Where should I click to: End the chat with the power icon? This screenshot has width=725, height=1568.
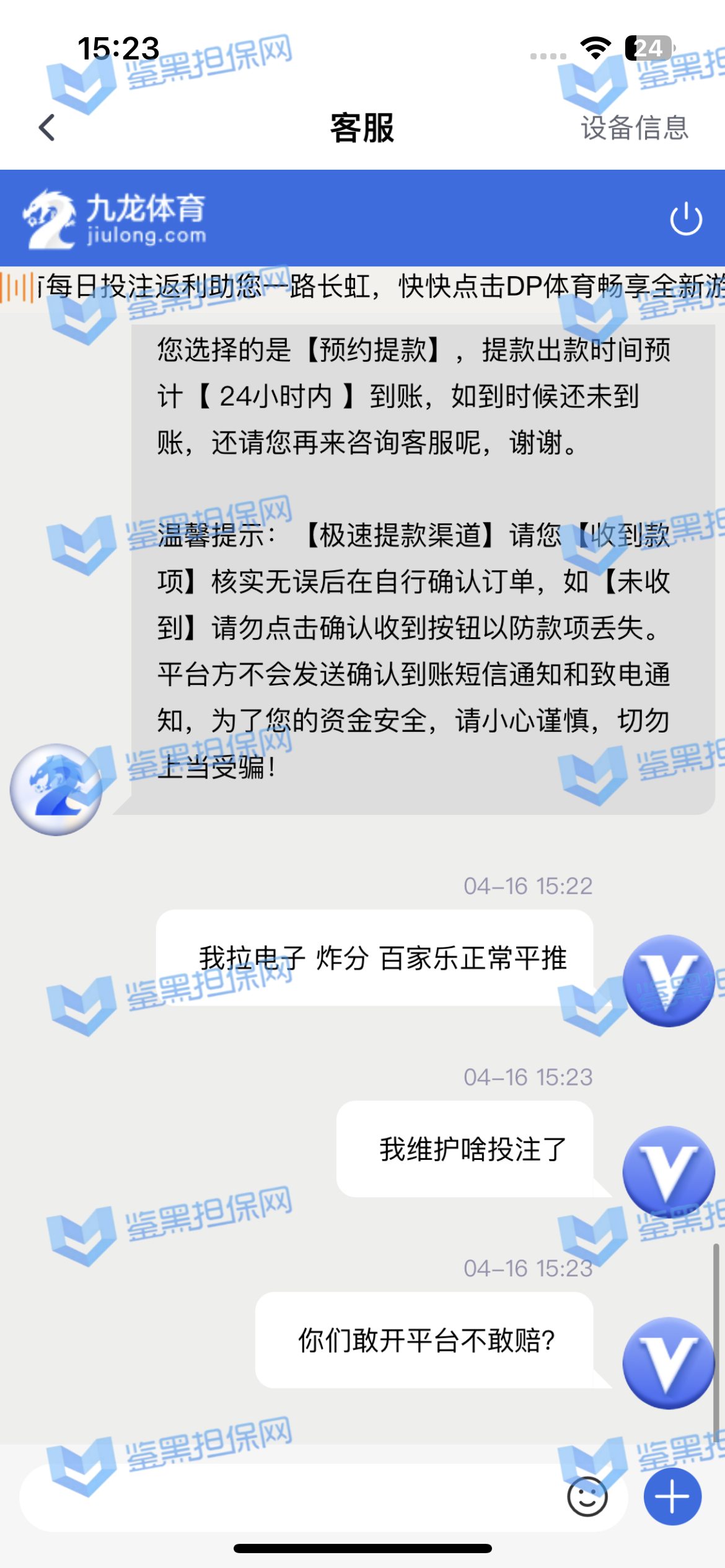tap(686, 219)
